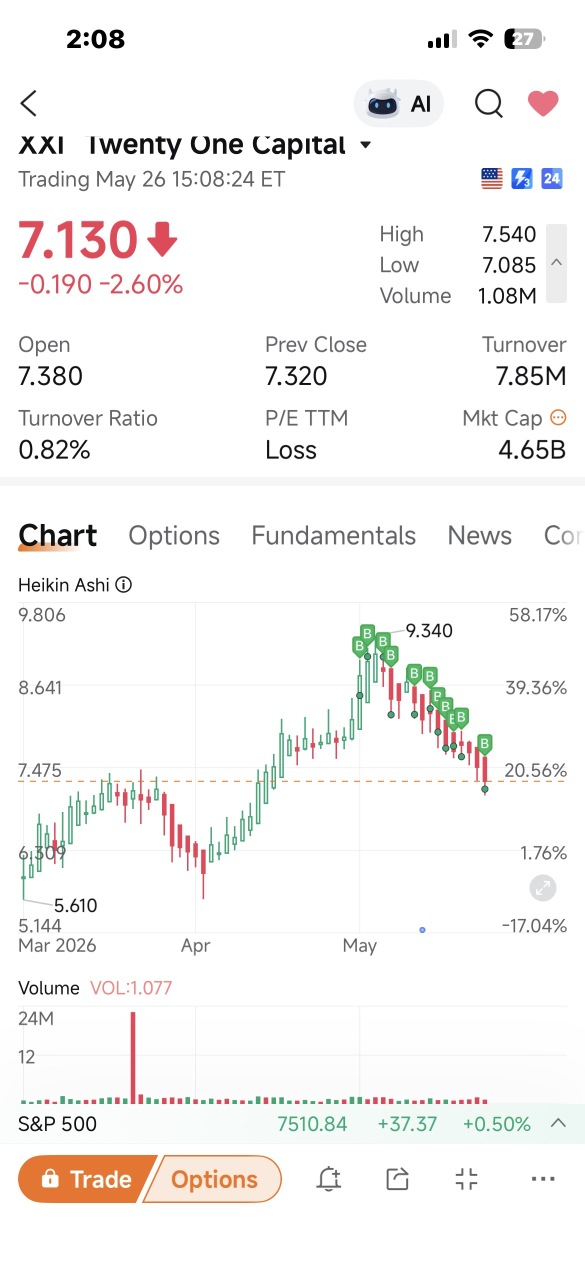Share this stock page
This screenshot has height=1266, width=585.
coord(397,1179)
